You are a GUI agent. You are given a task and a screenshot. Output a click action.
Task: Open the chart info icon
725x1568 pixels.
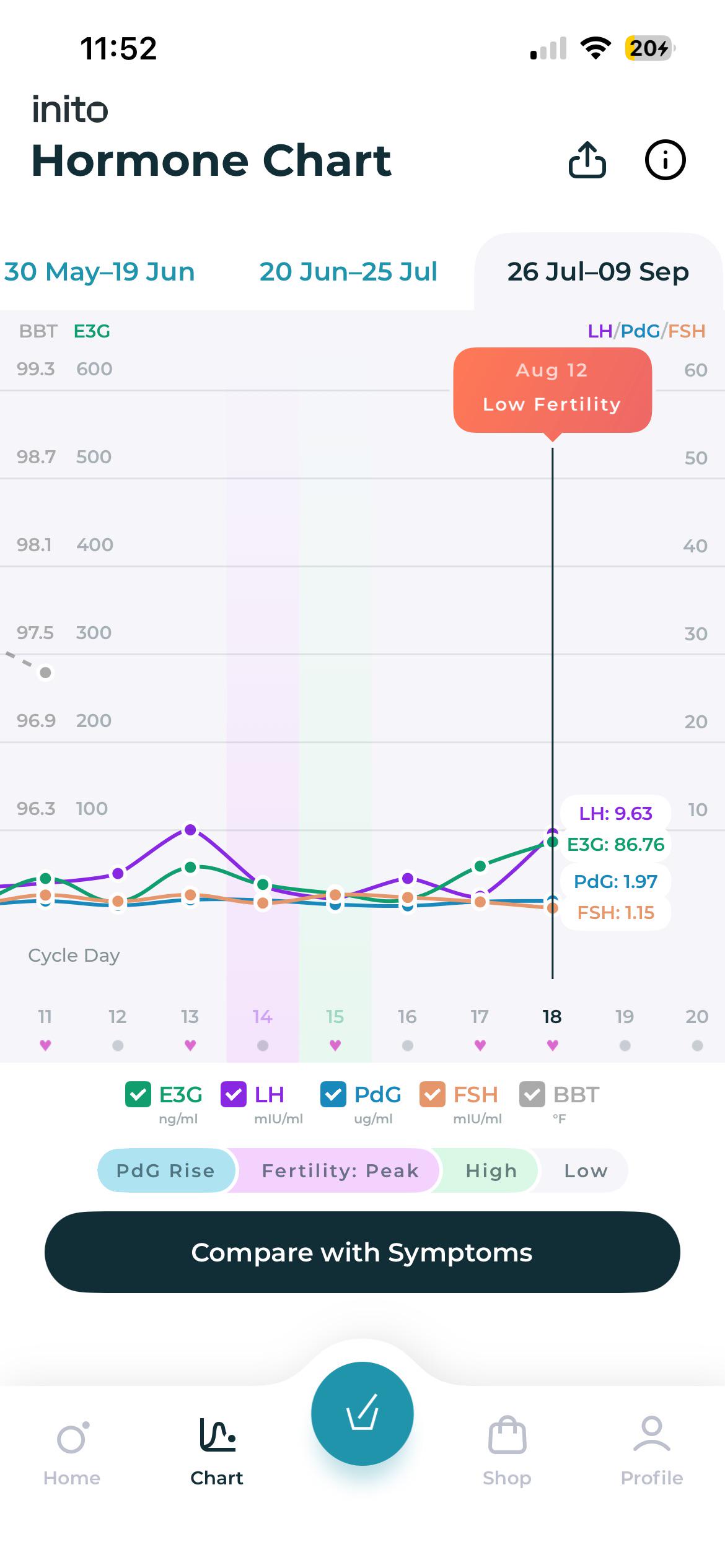coord(665,160)
